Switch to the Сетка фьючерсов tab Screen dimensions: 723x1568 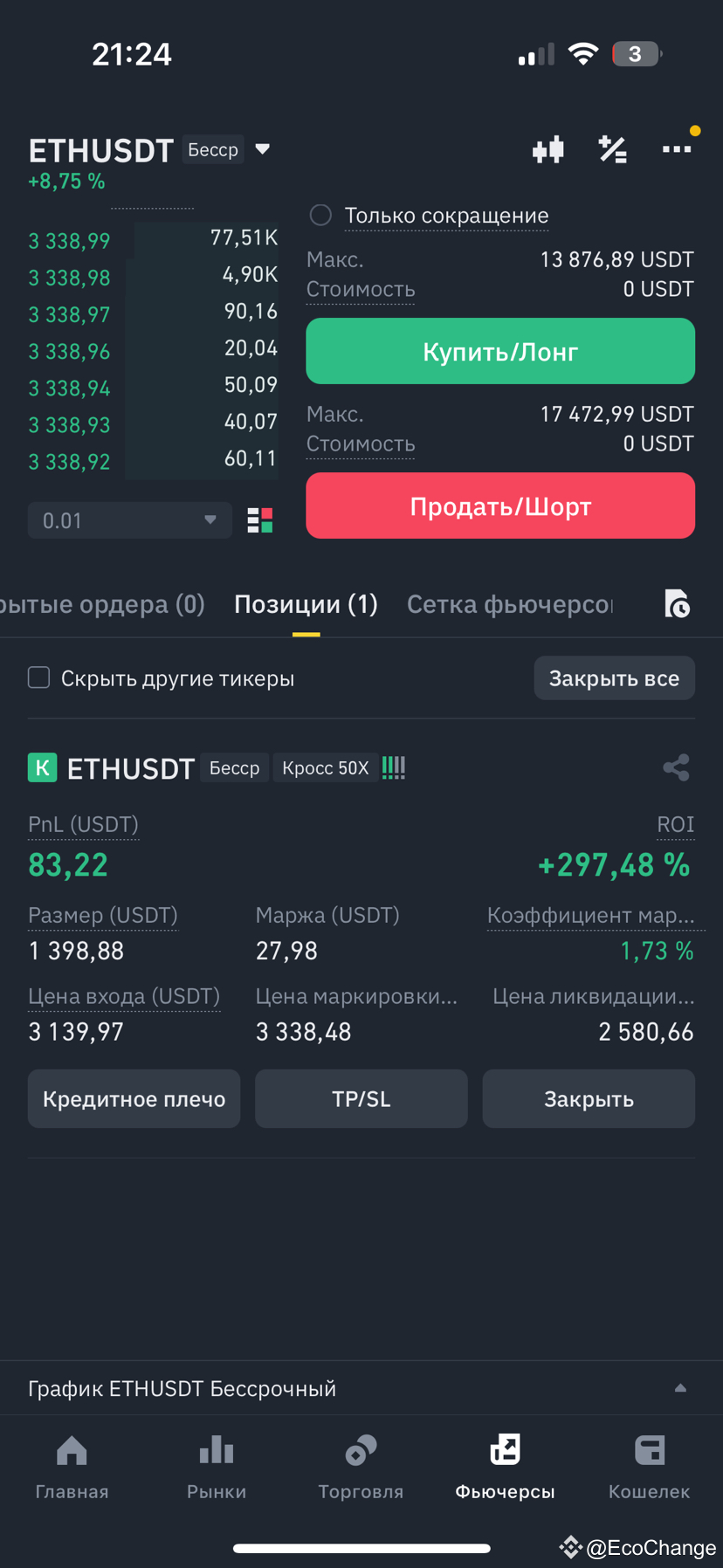click(510, 604)
